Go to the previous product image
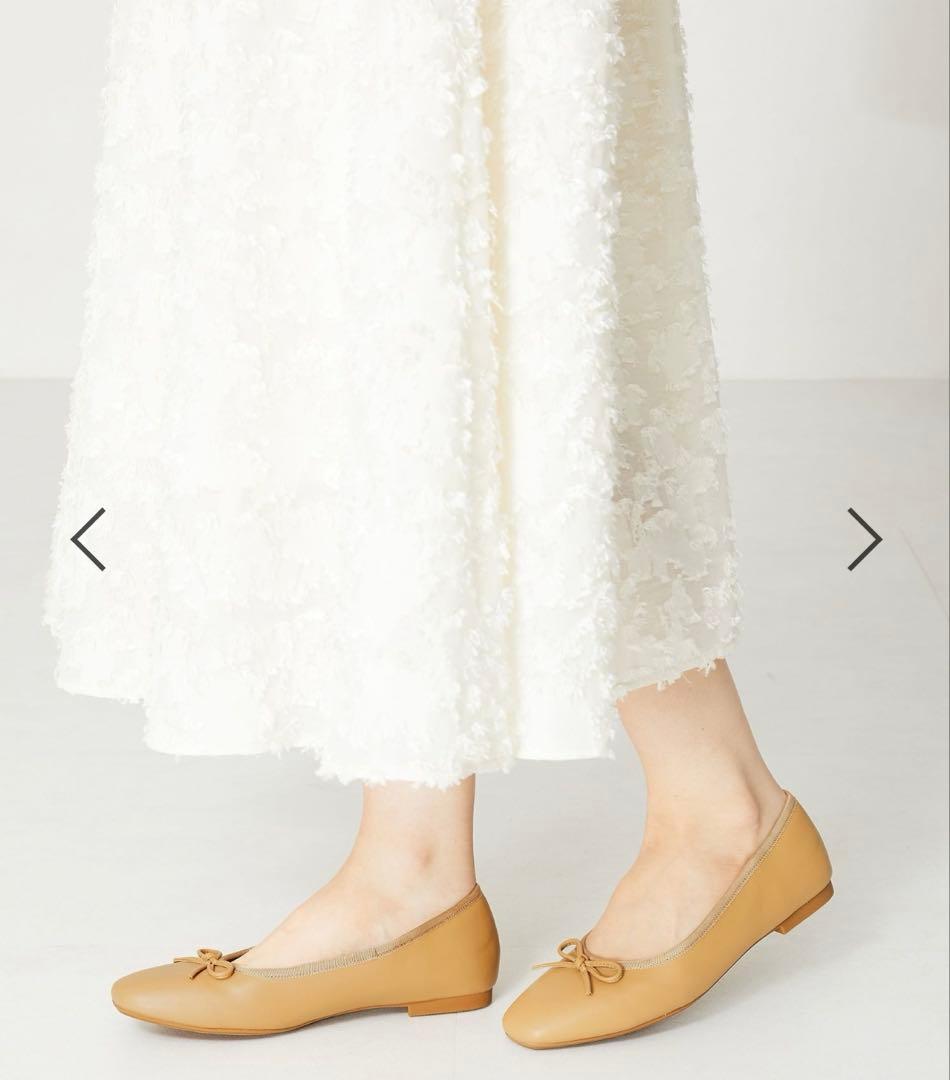 [88, 539]
